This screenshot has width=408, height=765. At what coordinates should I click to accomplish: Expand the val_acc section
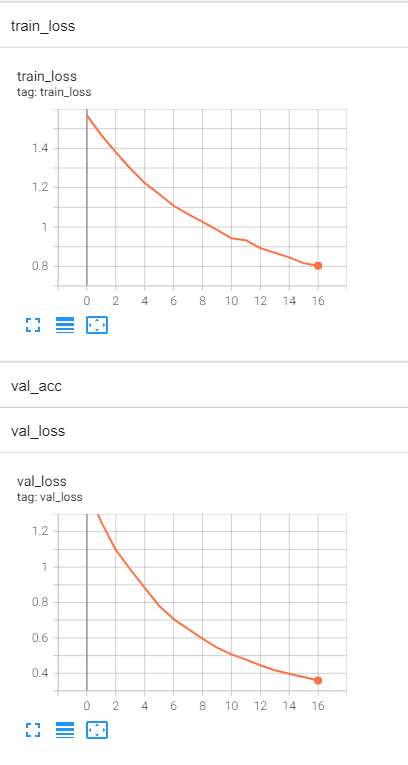click(204, 386)
